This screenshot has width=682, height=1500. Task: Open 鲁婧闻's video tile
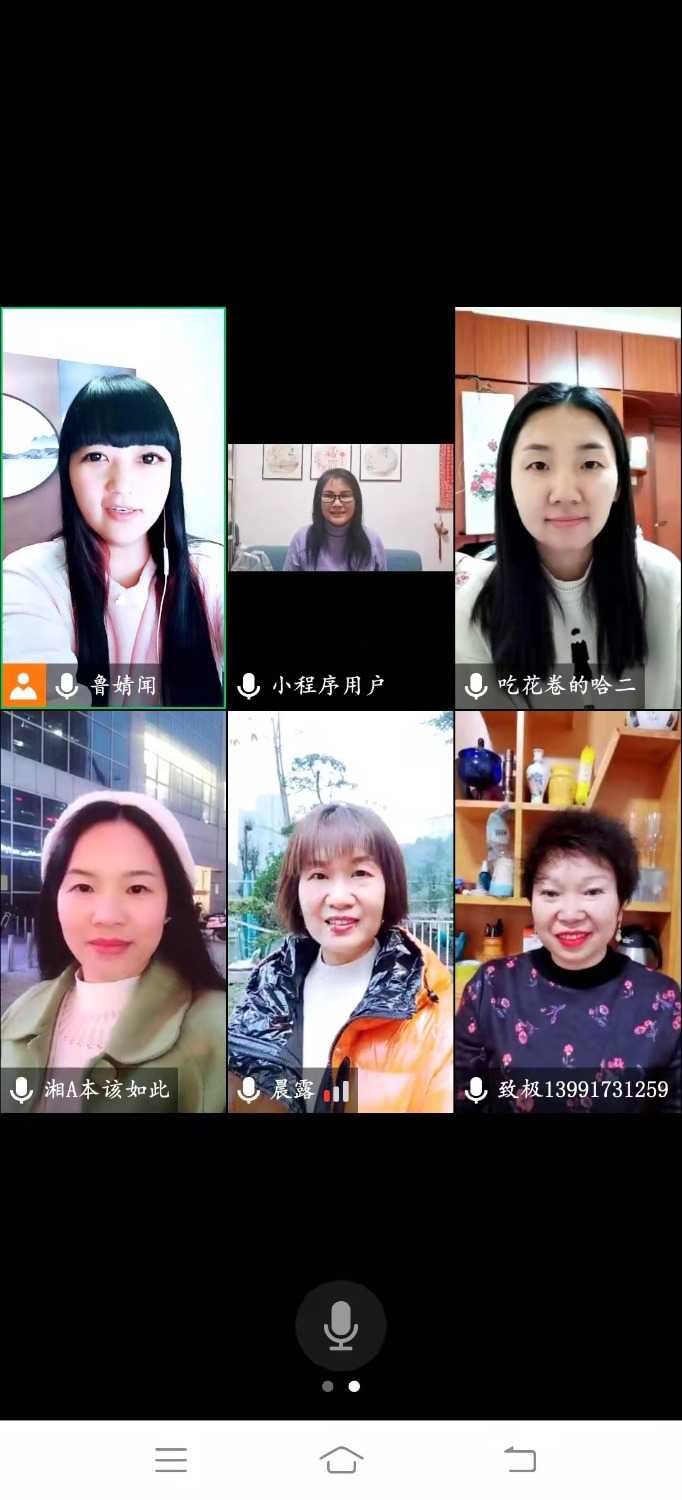pos(113,507)
